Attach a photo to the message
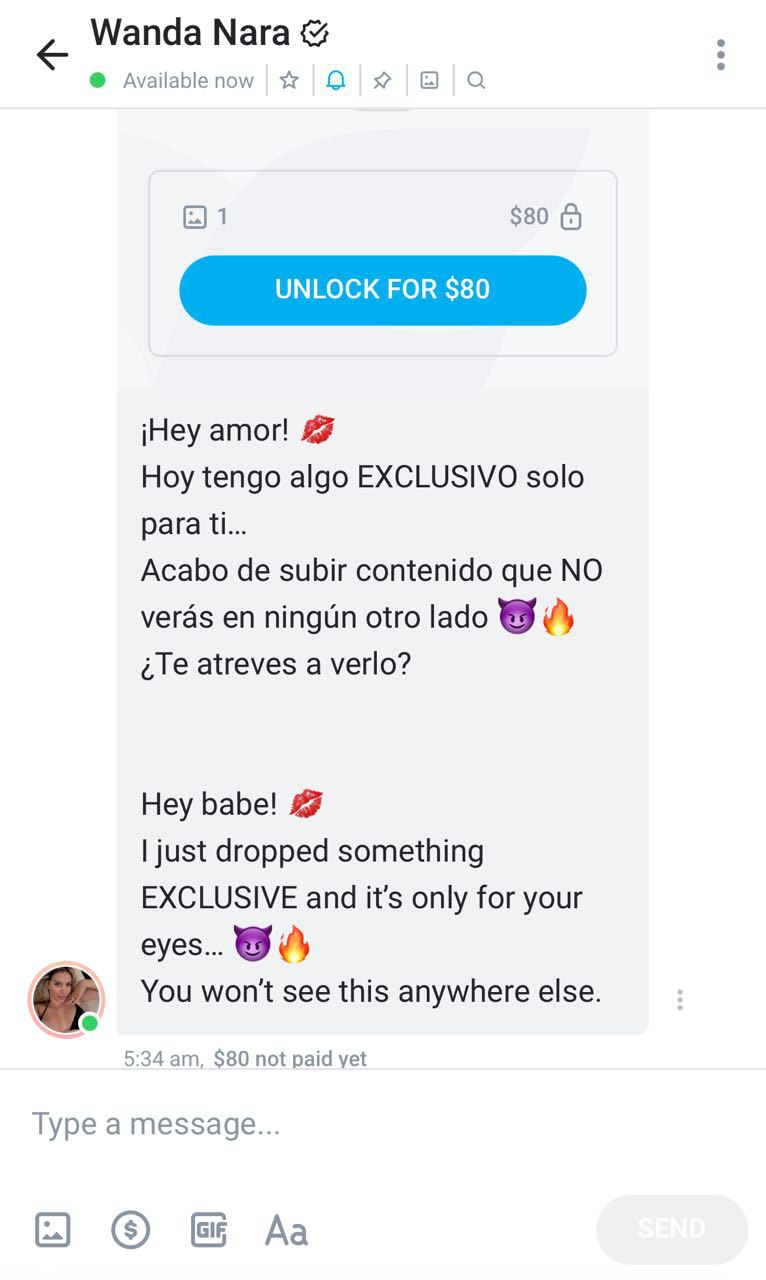This screenshot has width=766, height=1280. tap(53, 1229)
